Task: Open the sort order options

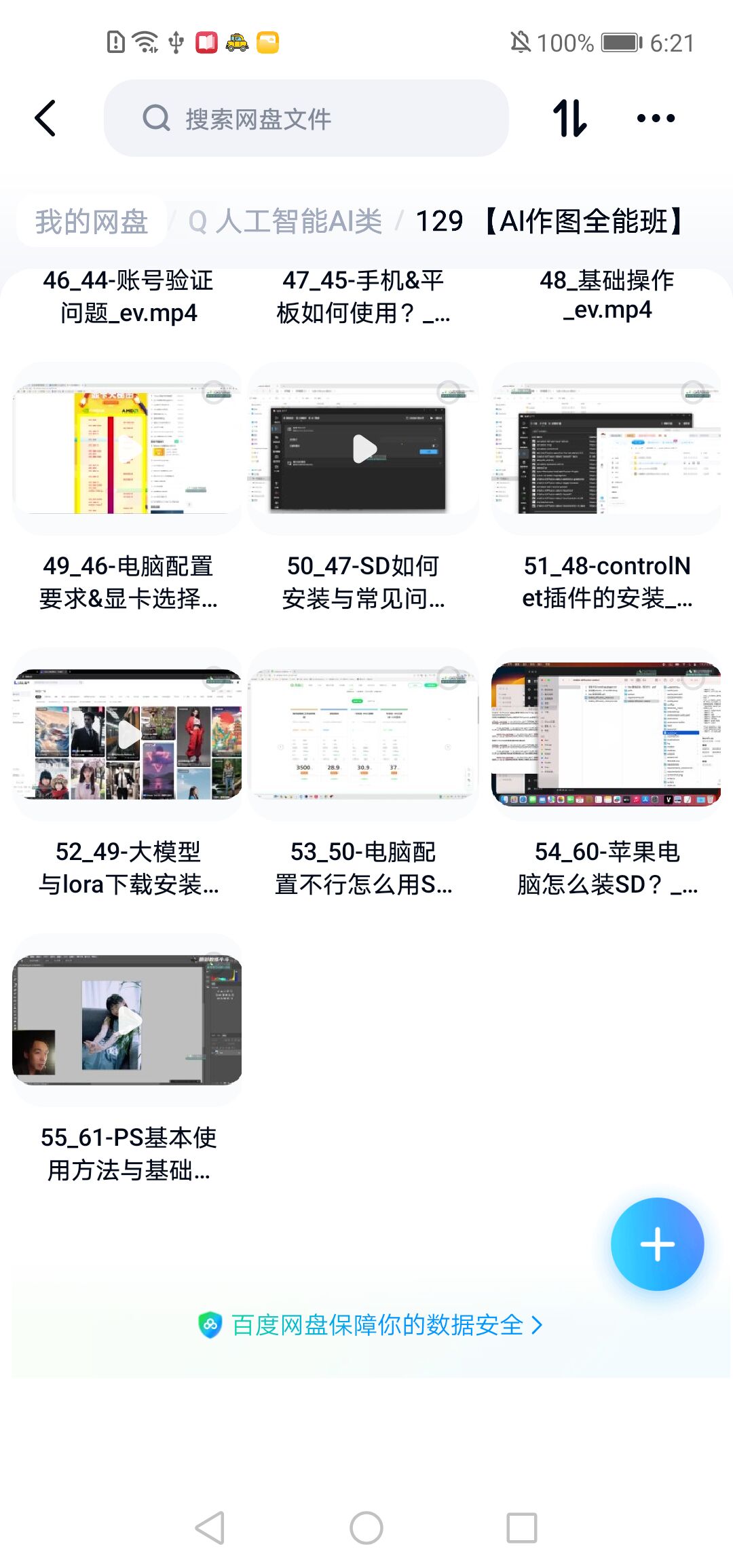Action: [x=569, y=119]
